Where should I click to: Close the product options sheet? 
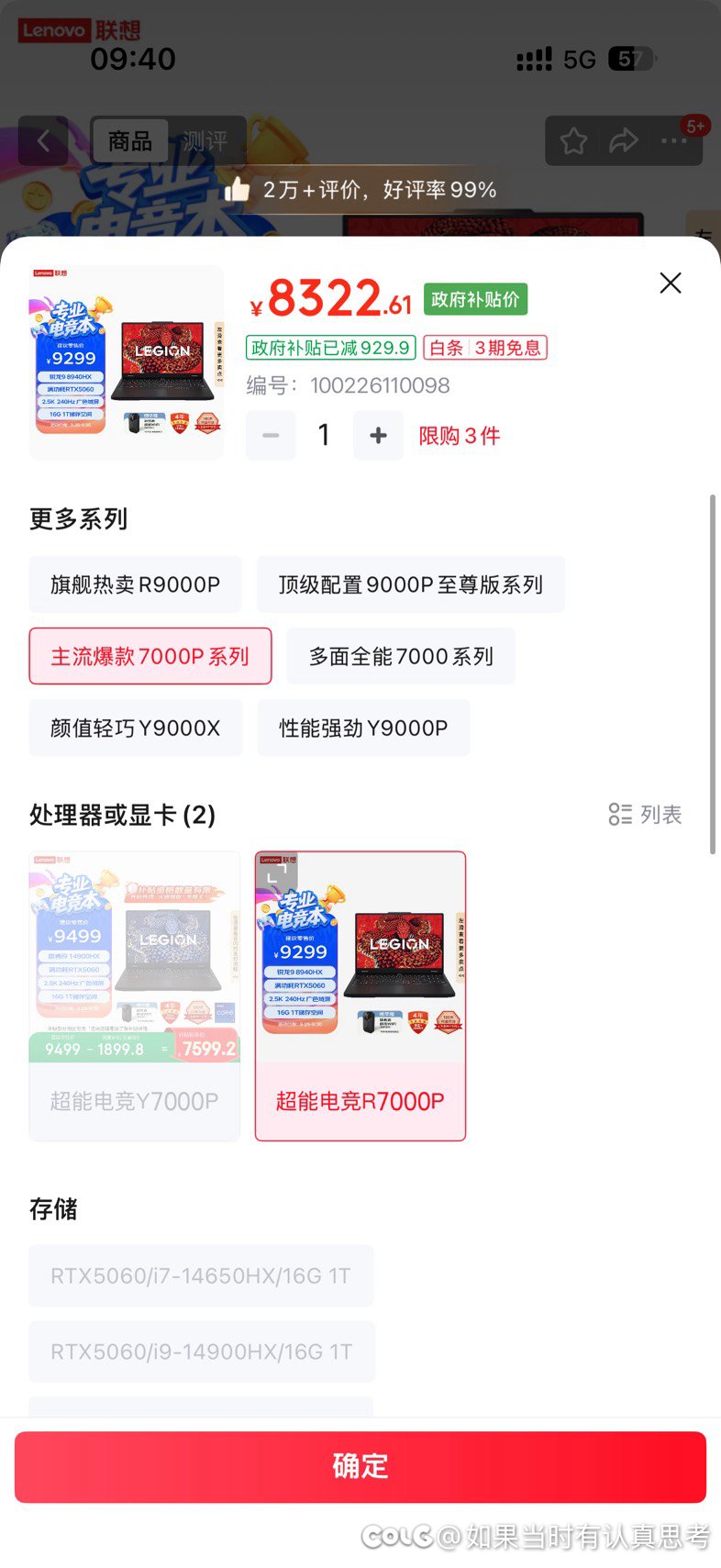(671, 284)
